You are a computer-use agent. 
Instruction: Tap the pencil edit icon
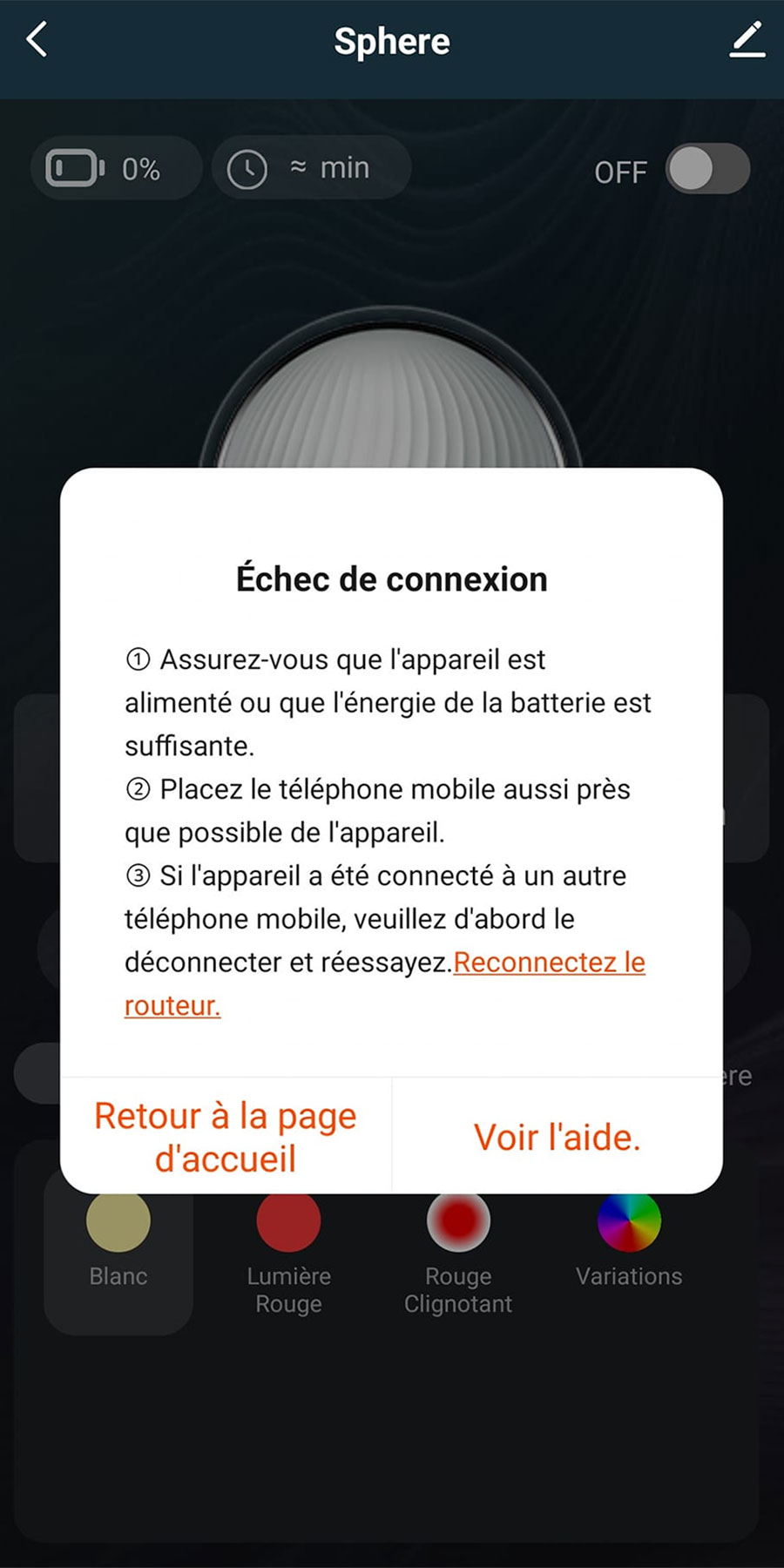click(x=747, y=40)
